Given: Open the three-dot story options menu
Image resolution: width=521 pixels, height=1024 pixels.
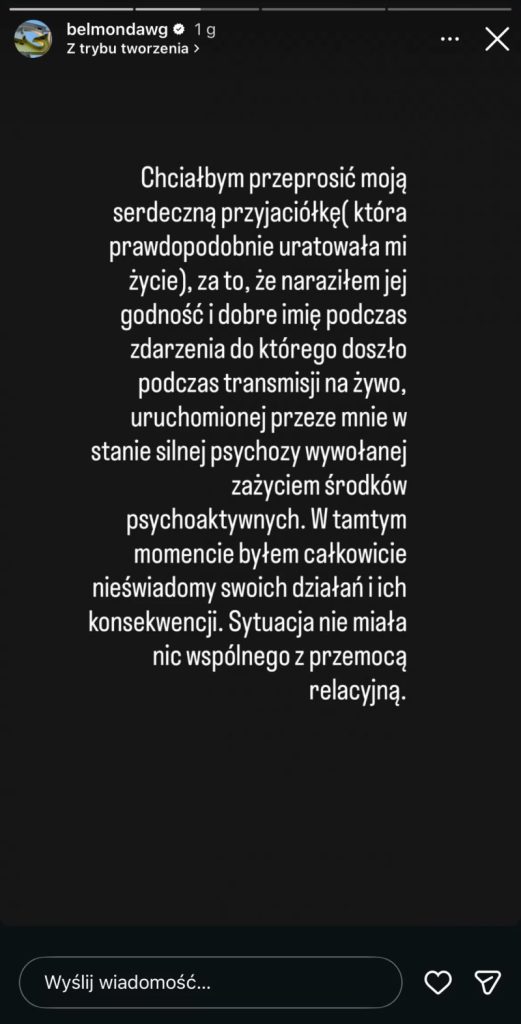Looking at the screenshot, I should [x=450, y=39].
